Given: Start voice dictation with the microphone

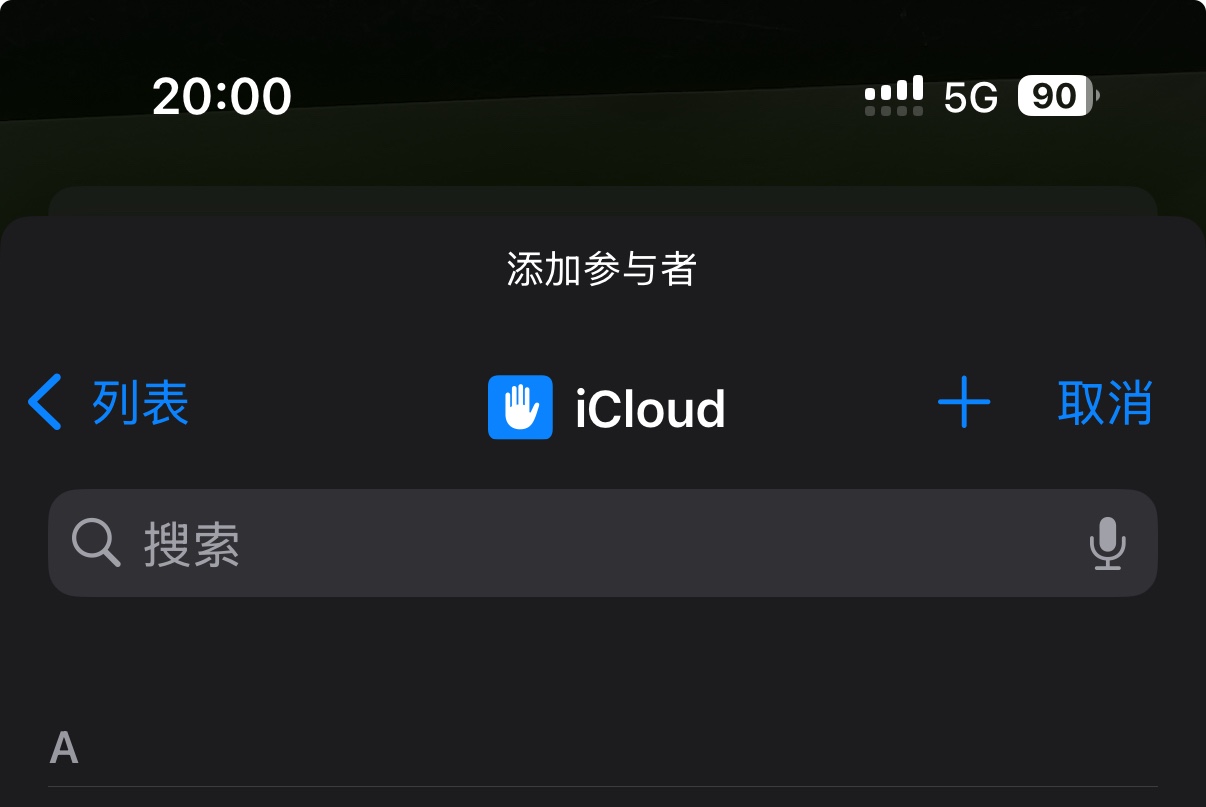Looking at the screenshot, I should [1107, 543].
